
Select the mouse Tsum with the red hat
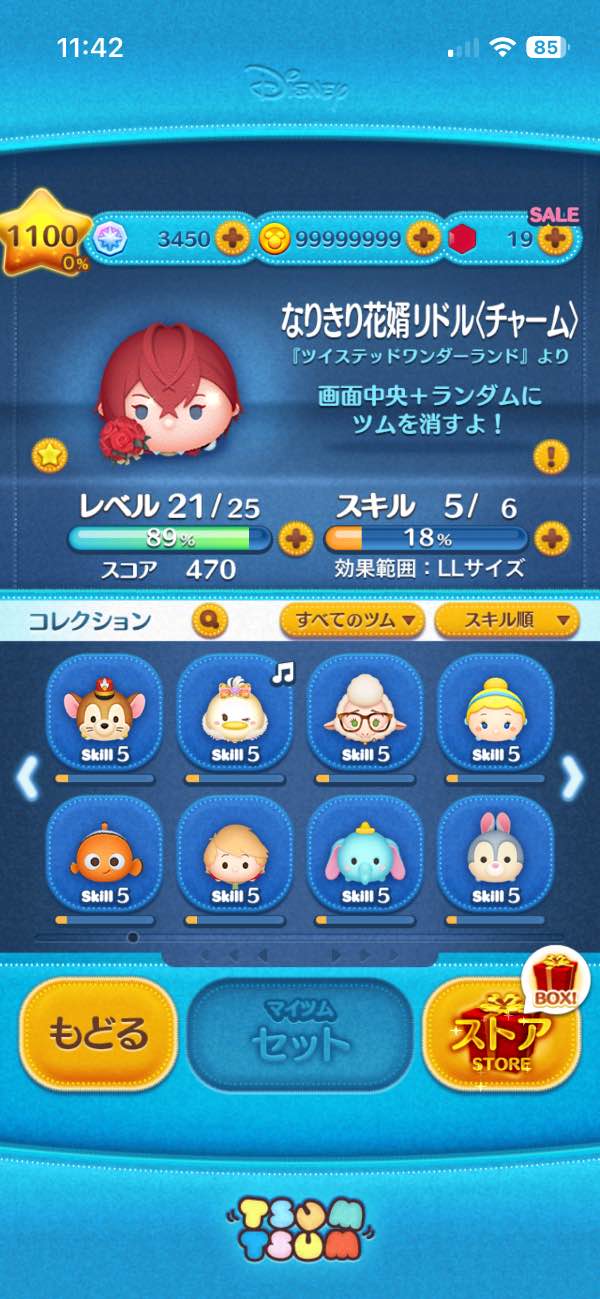point(104,715)
